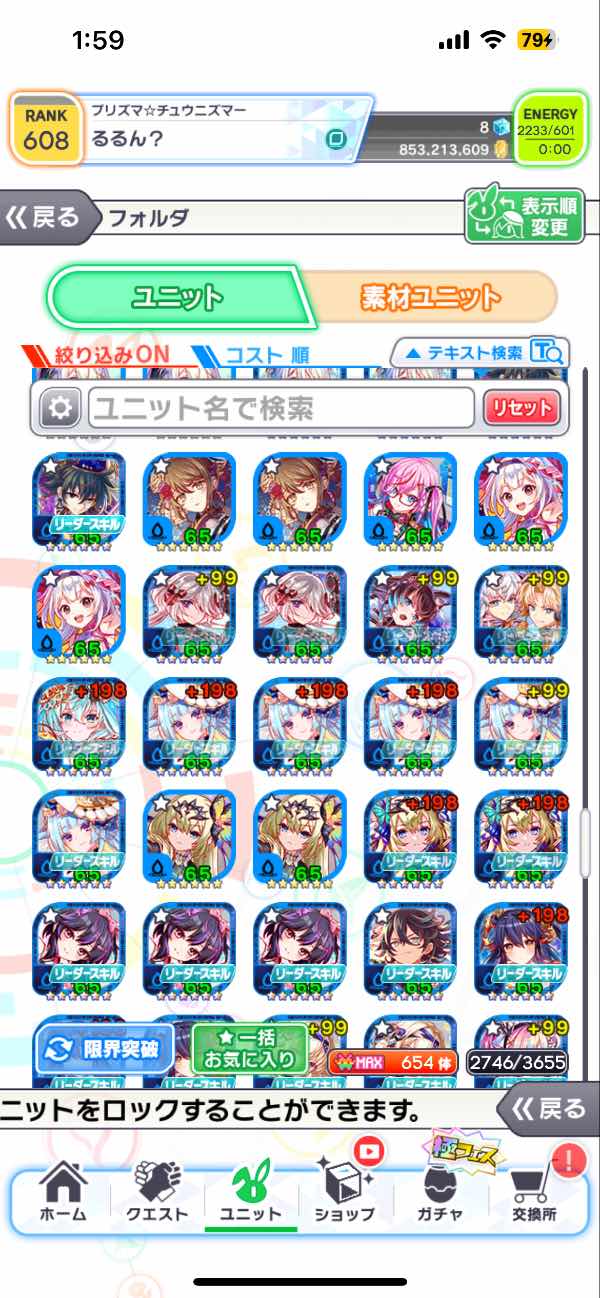Tap the リセット button

pyautogui.click(x=520, y=408)
